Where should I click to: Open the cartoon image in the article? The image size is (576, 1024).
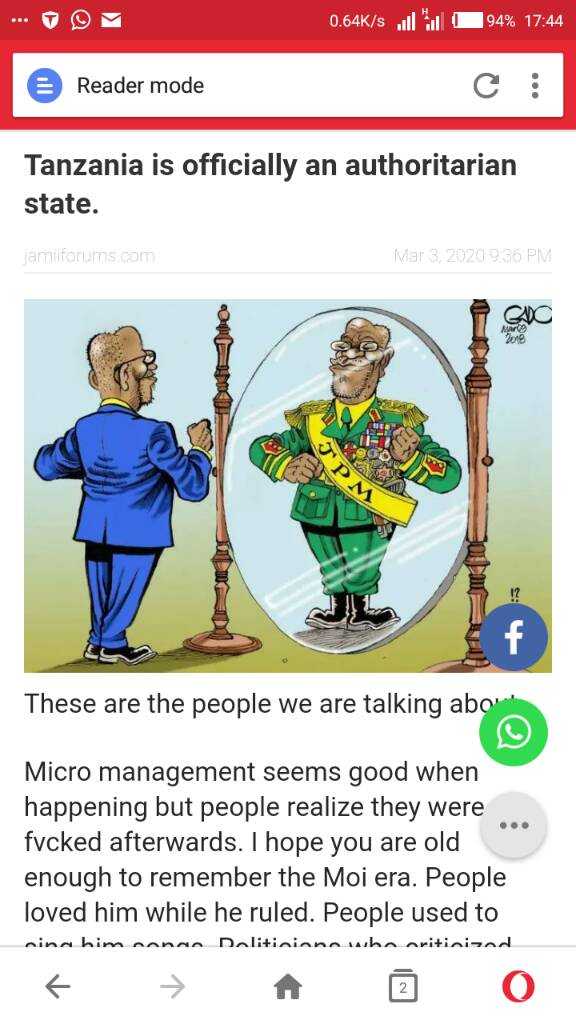288,486
